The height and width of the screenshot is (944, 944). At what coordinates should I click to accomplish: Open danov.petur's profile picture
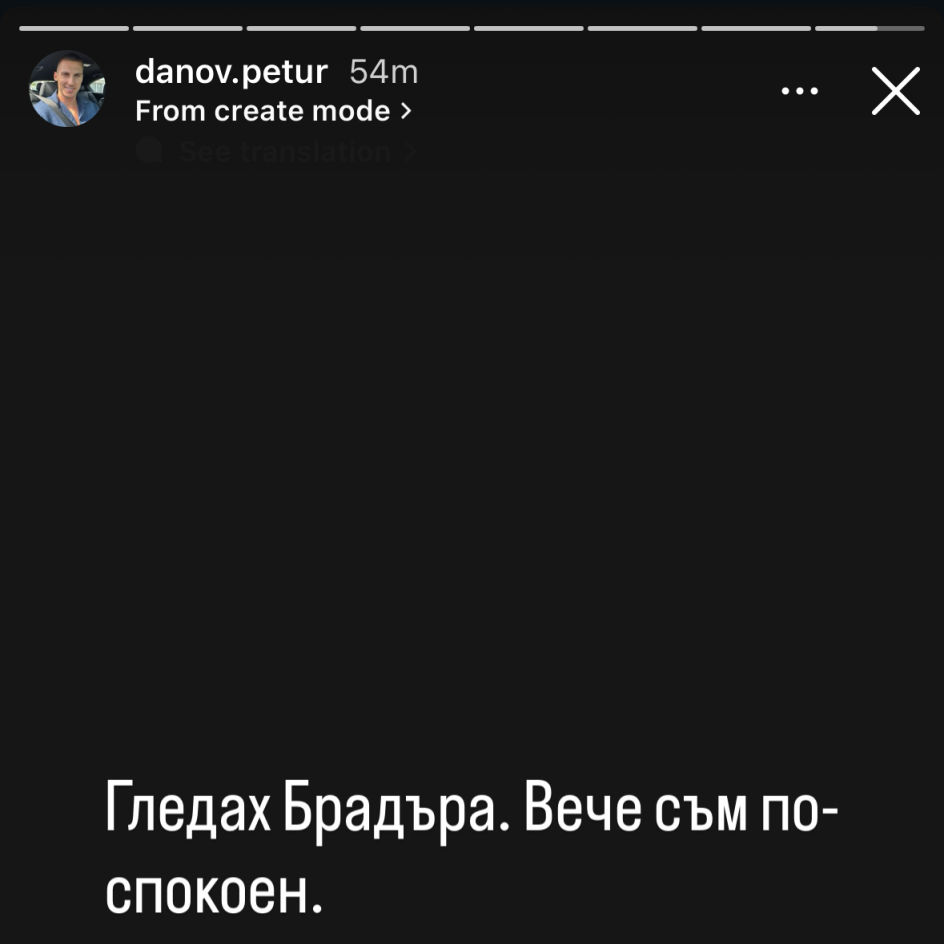(x=67, y=89)
